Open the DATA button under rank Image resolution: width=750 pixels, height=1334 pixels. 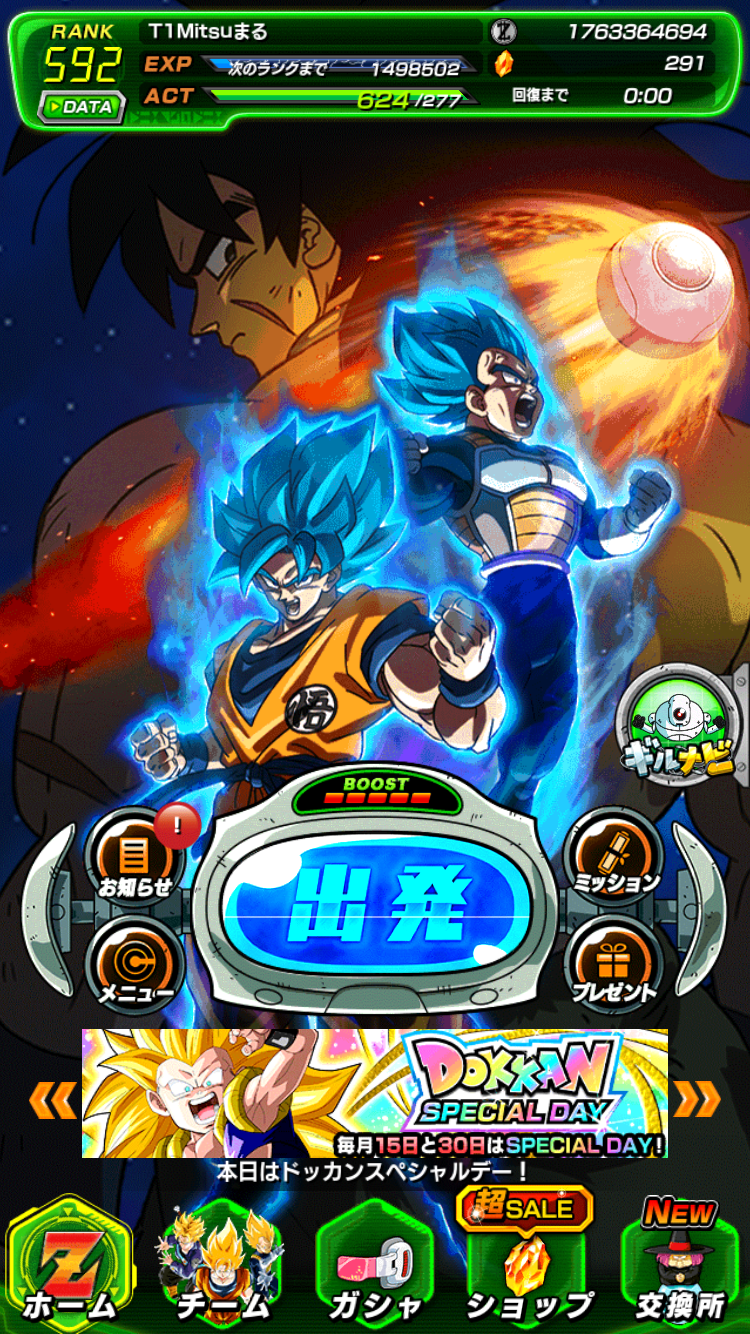tap(82, 106)
